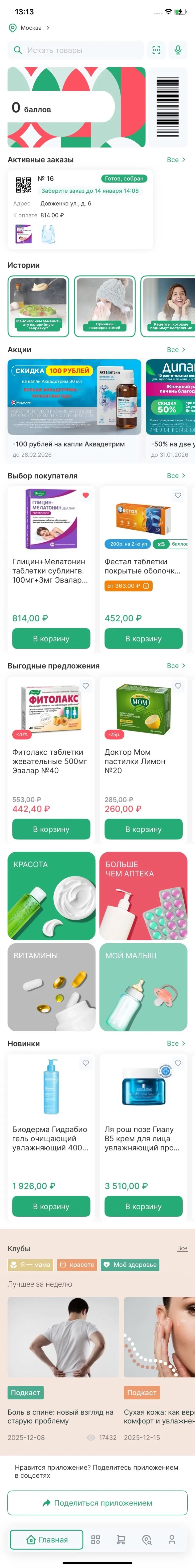Add Фитолакс tablets to the cart
Viewport: 195px width, 1568px height.
click(51, 829)
